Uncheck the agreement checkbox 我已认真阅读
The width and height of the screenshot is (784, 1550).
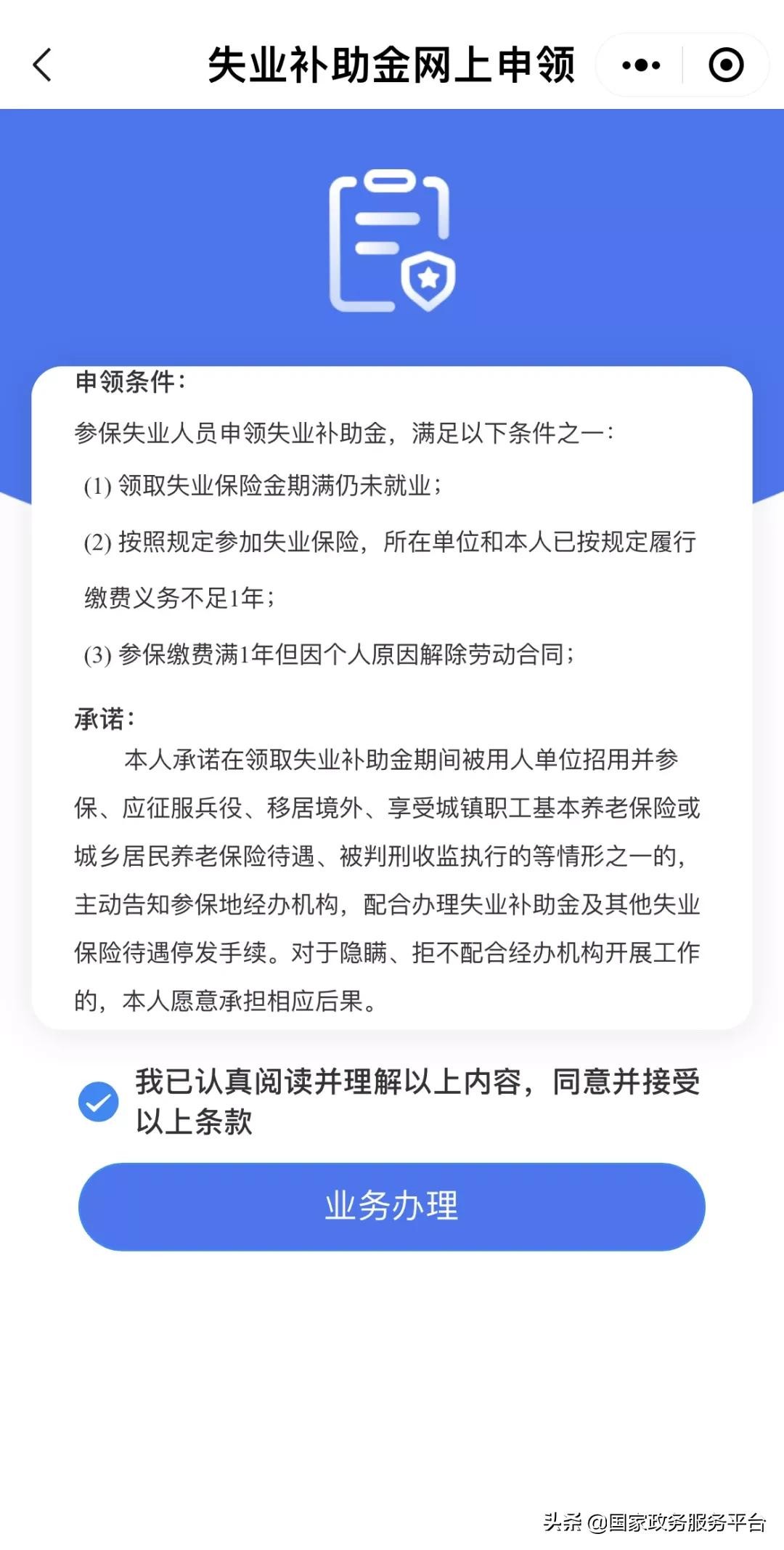click(x=99, y=1102)
